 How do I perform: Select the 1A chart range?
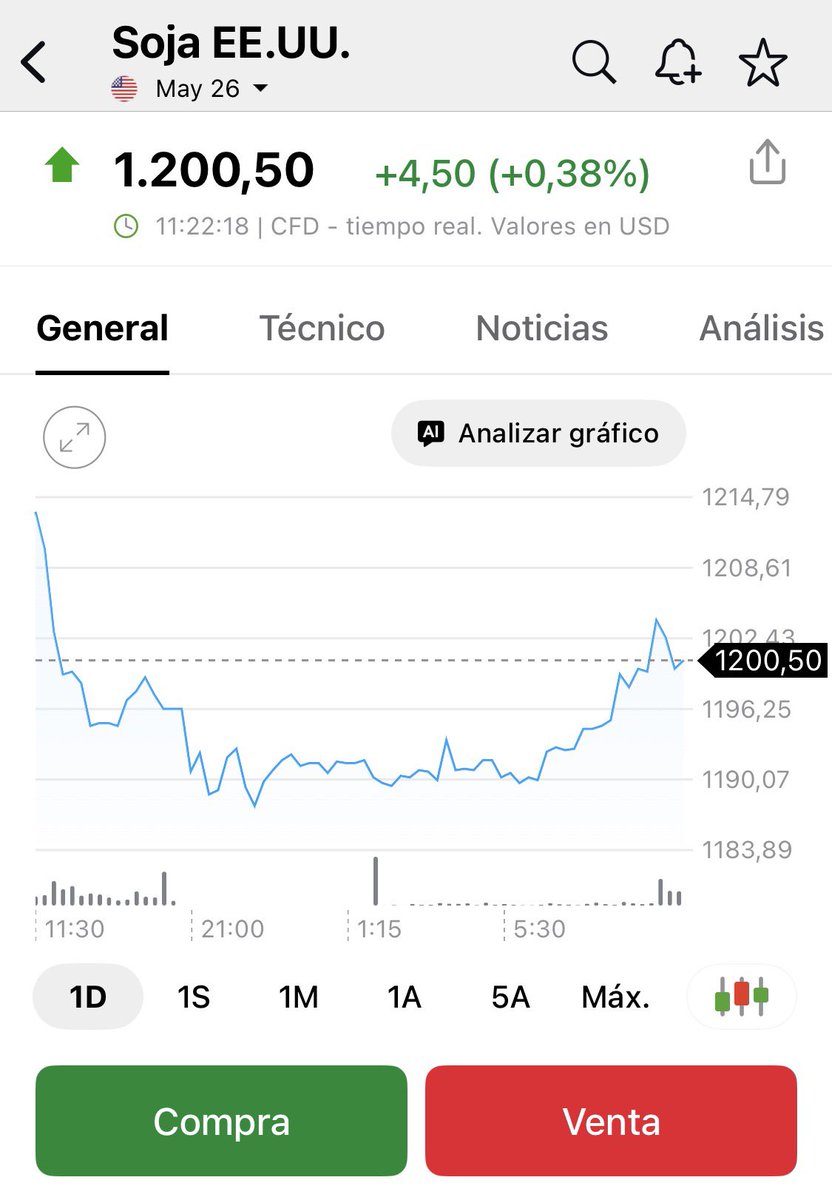[404, 997]
